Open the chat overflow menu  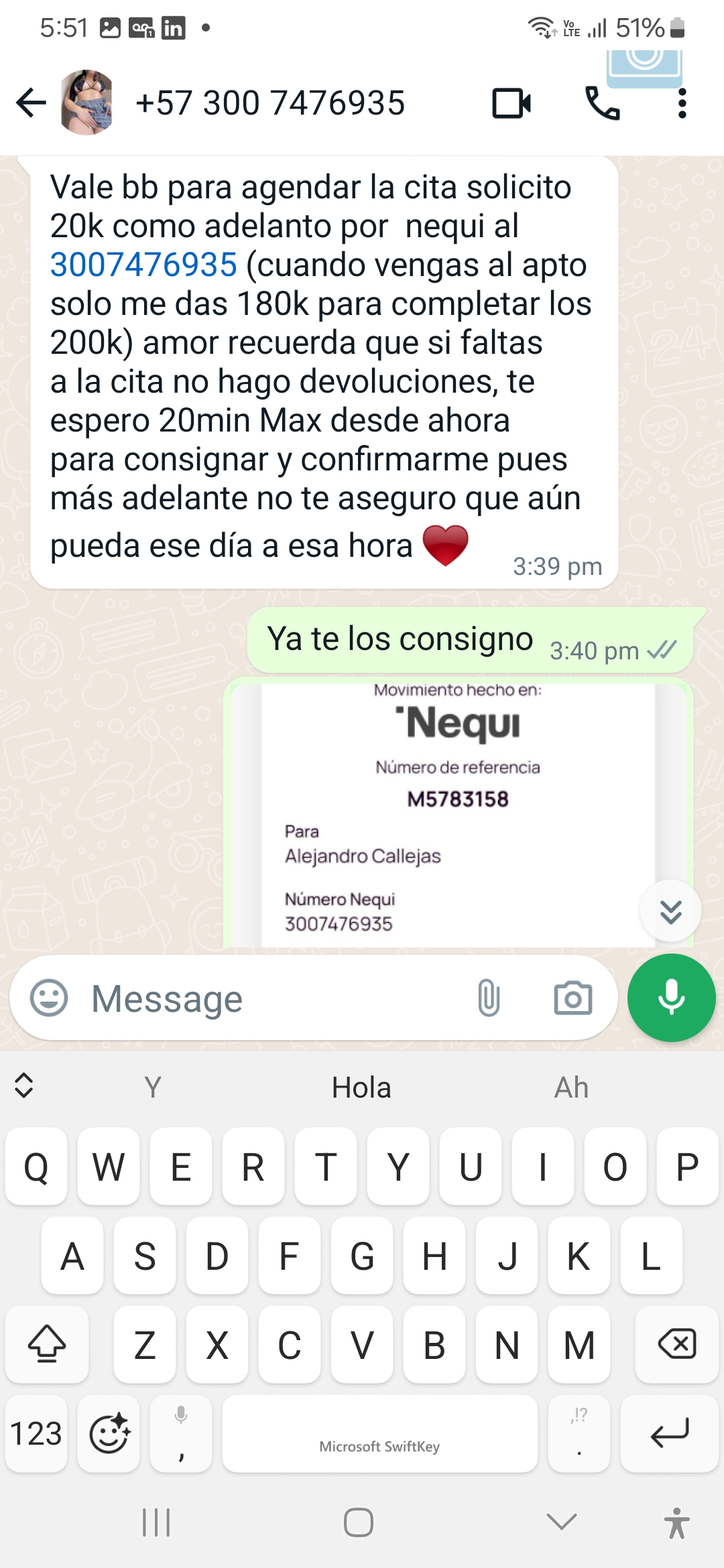(x=682, y=103)
